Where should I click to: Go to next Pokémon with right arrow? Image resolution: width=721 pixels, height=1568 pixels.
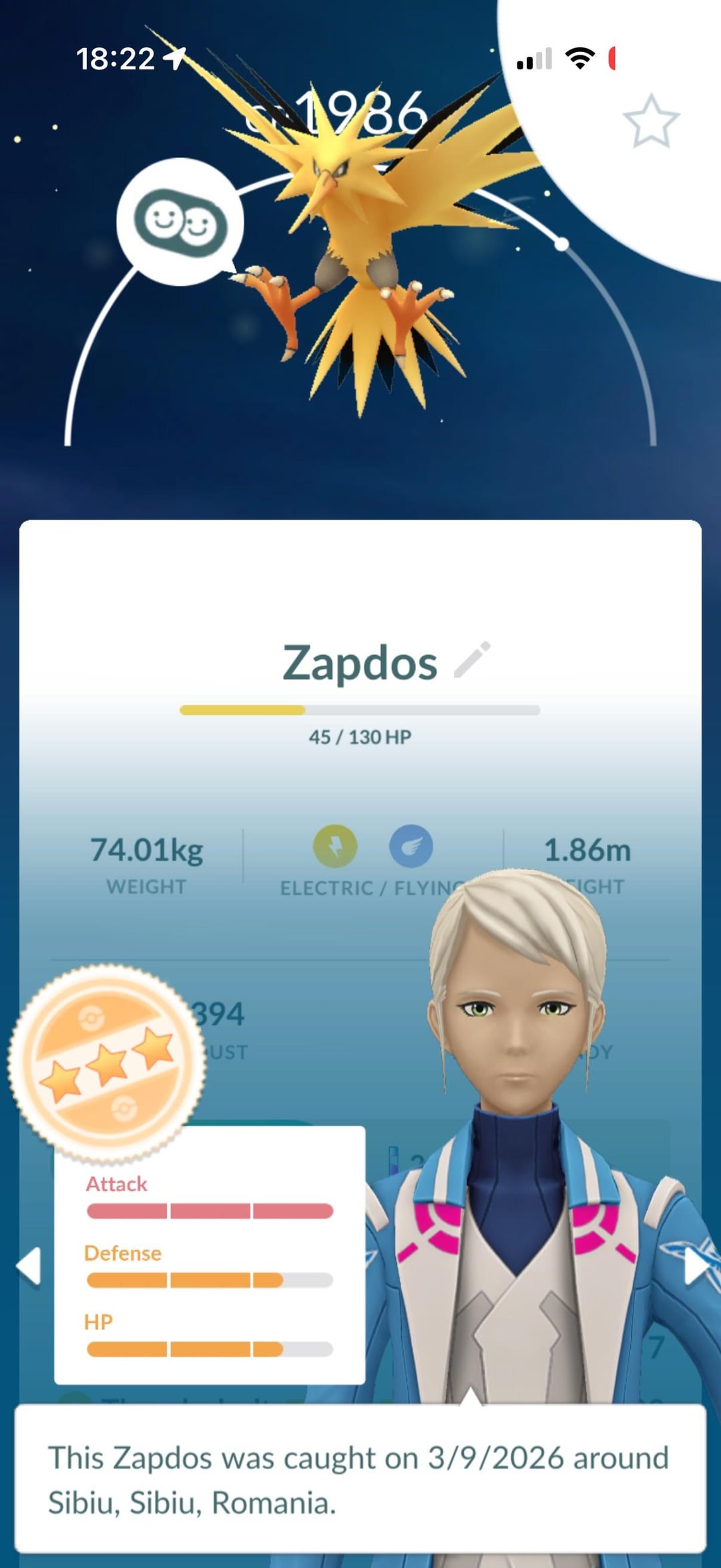point(697,1264)
